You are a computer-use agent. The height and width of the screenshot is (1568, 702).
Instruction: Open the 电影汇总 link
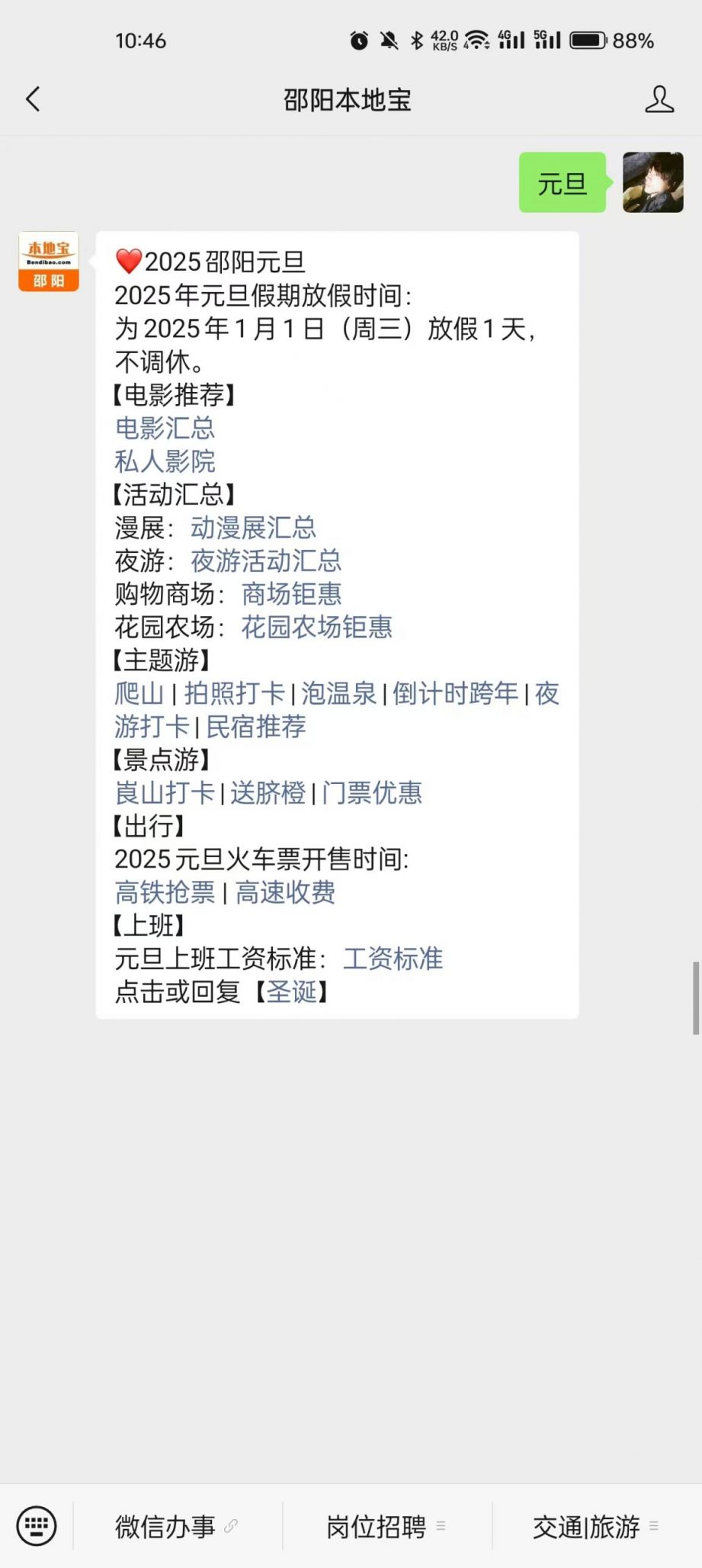coord(165,428)
